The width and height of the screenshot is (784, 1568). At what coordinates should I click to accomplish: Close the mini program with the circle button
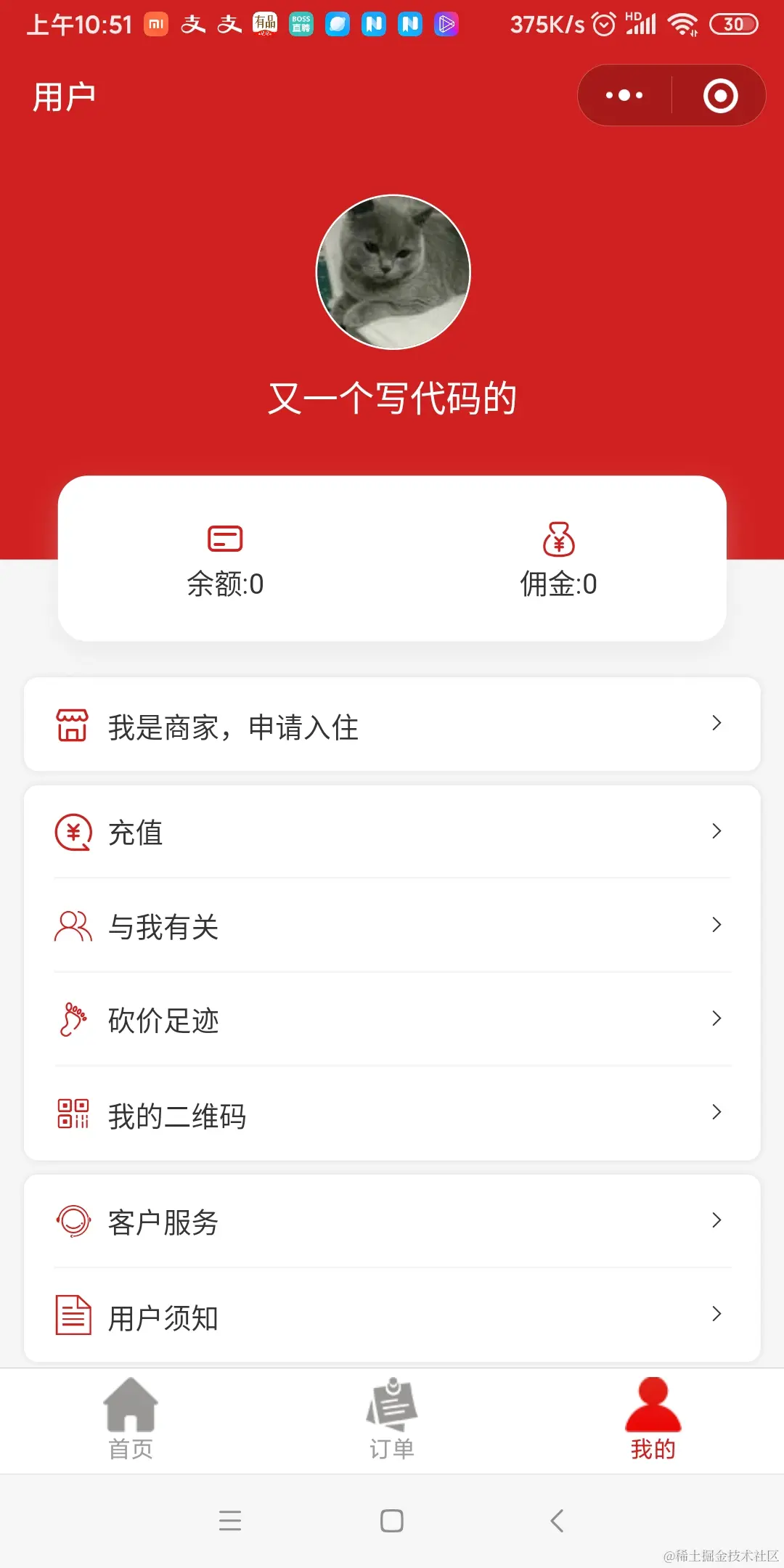[x=720, y=95]
